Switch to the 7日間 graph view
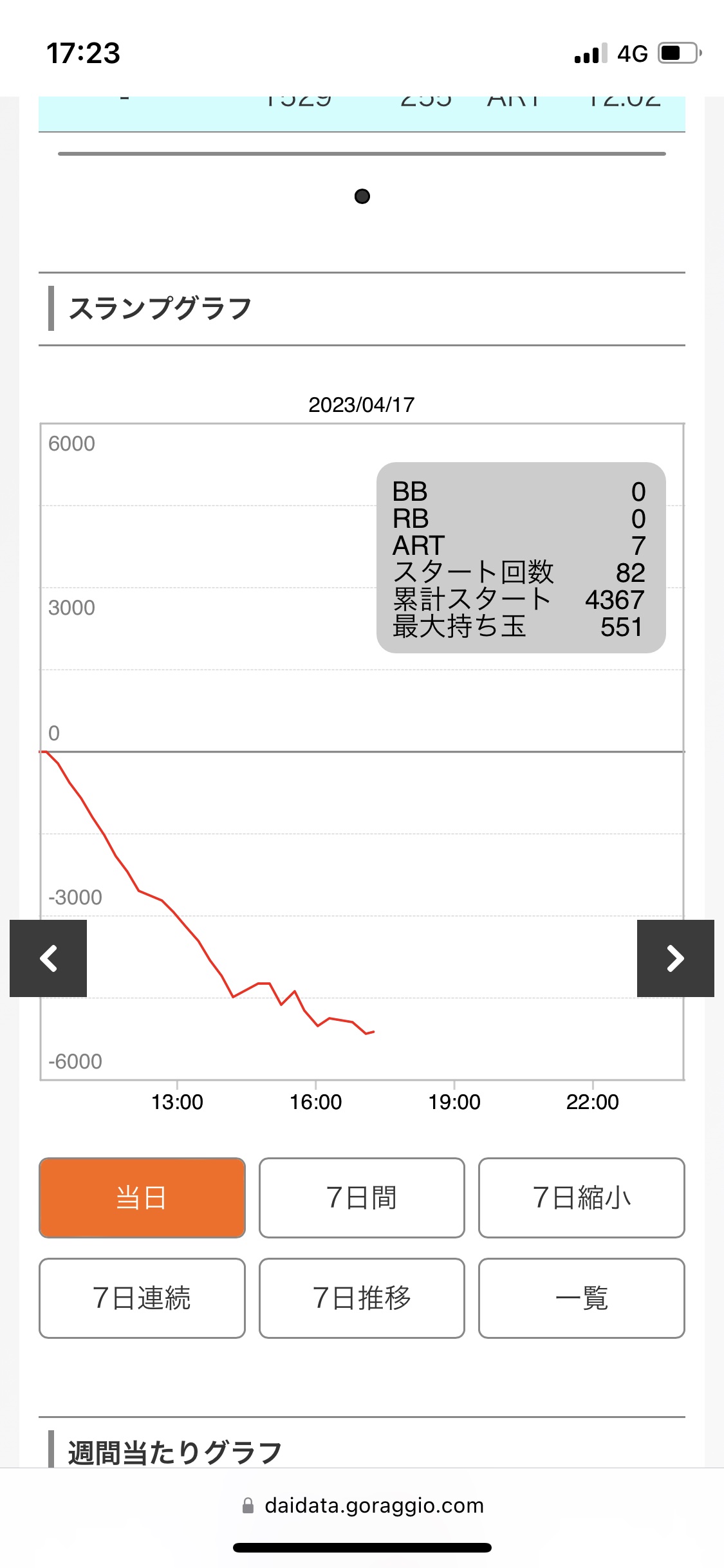Viewport: 724px width, 1568px height. click(362, 1198)
